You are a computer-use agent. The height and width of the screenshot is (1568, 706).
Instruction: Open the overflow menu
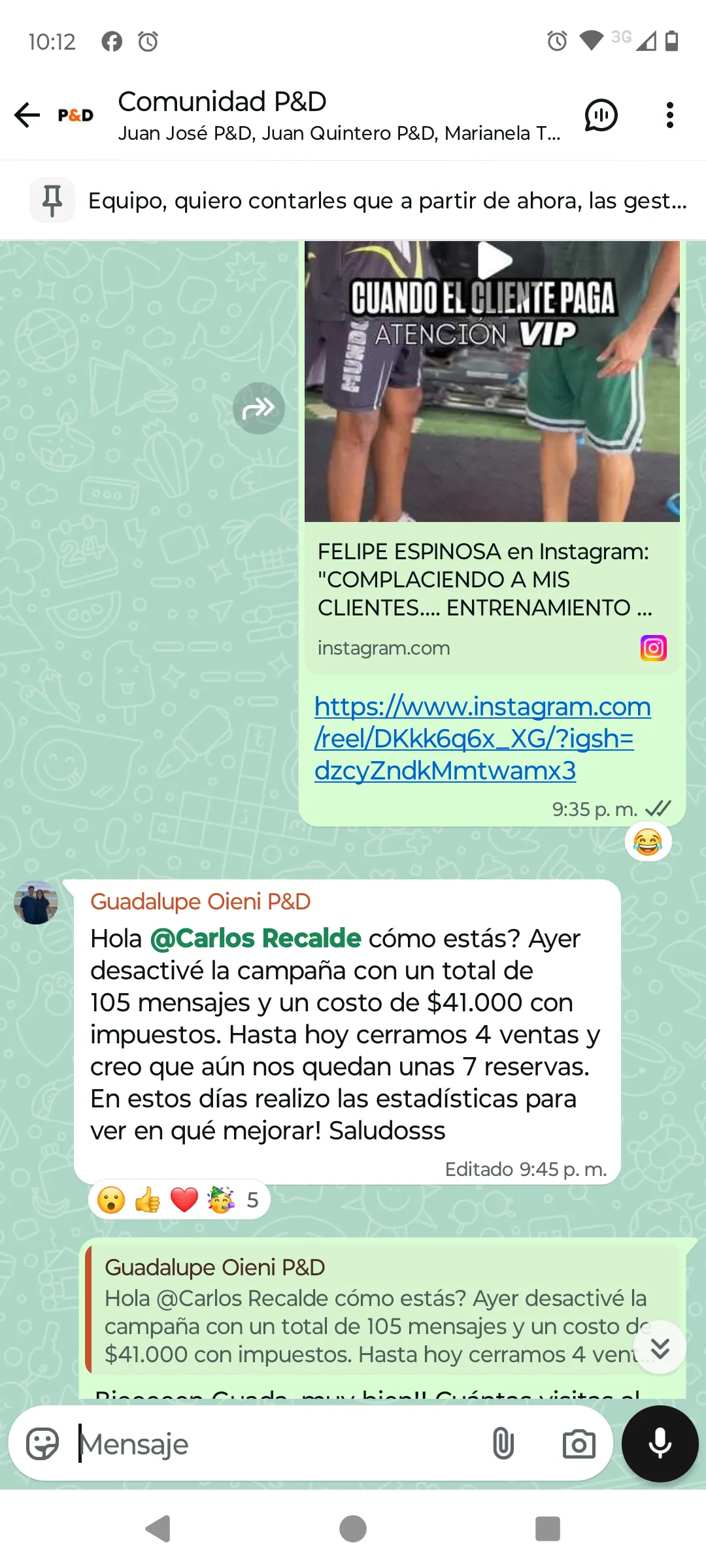click(x=669, y=115)
